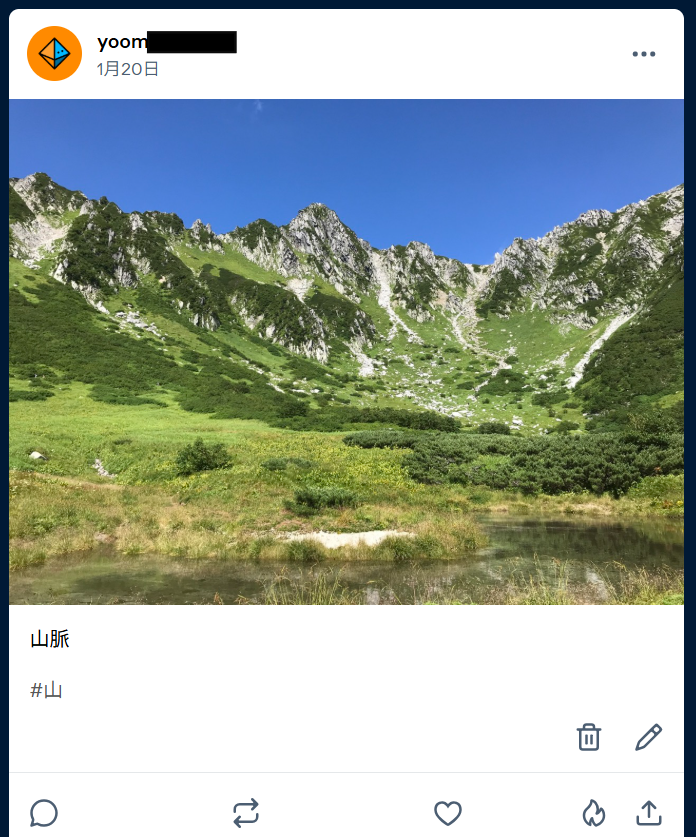Share the post via the upload icon
This screenshot has height=837, width=696.
(x=649, y=812)
